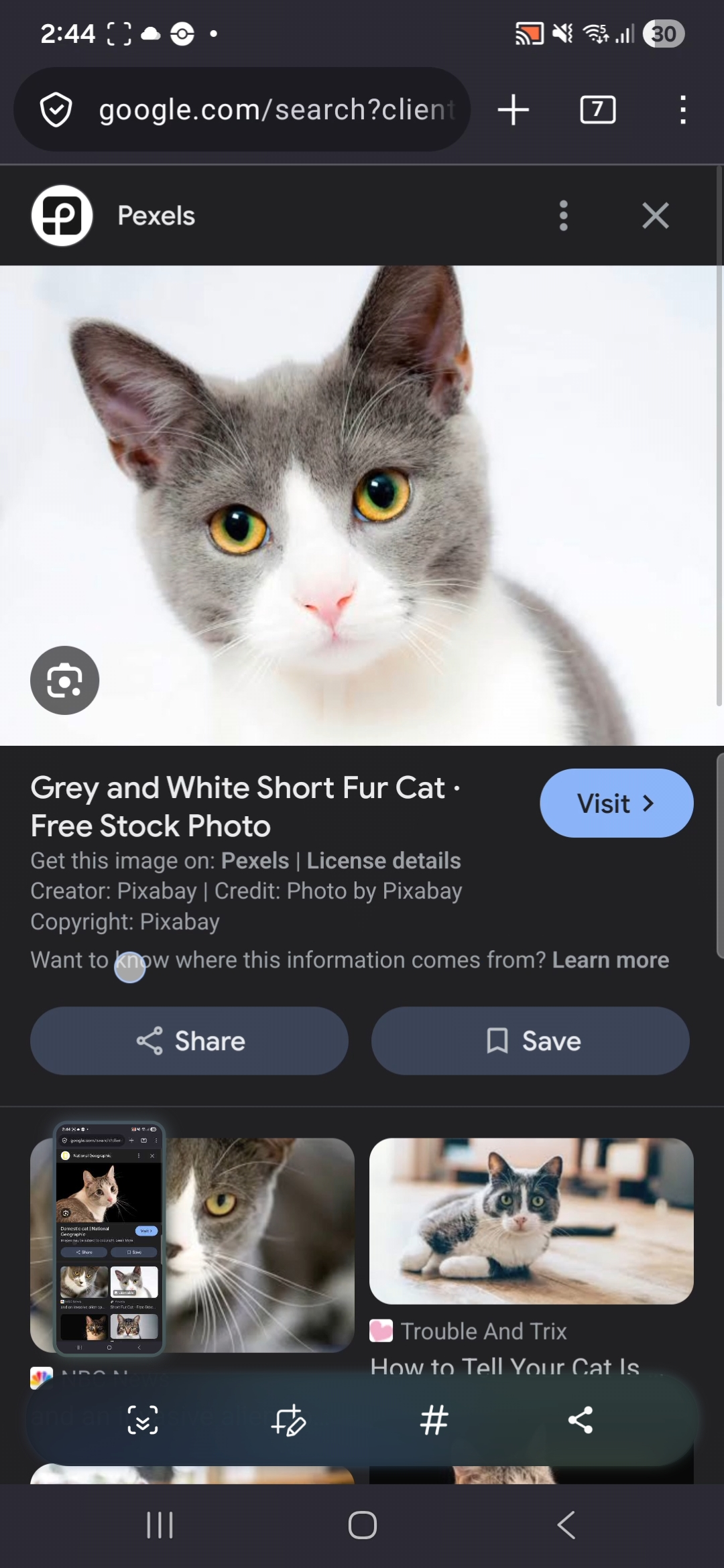724x1568 pixels.
Task: Open the Pexels source link
Action: 255,861
